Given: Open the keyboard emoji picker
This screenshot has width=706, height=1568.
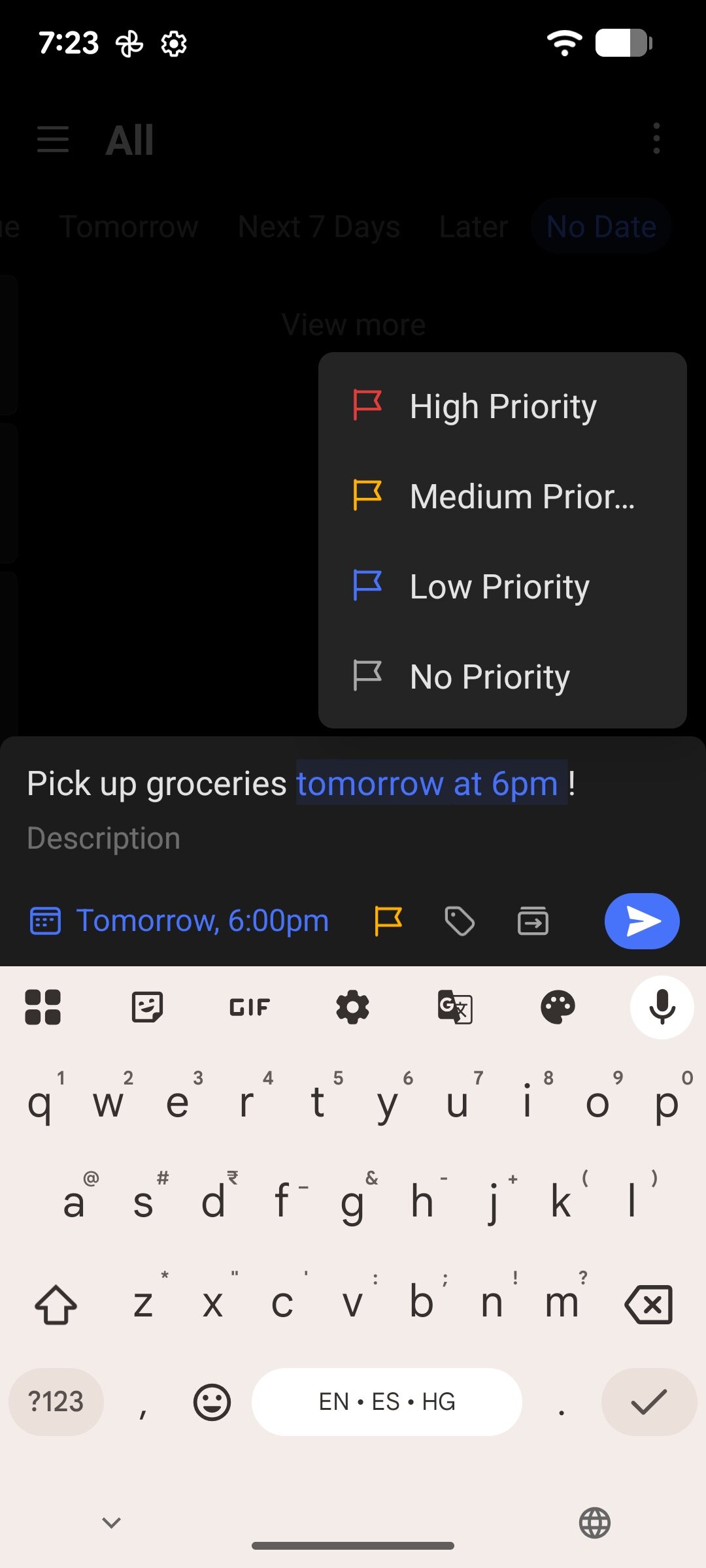Looking at the screenshot, I should point(212,1402).
